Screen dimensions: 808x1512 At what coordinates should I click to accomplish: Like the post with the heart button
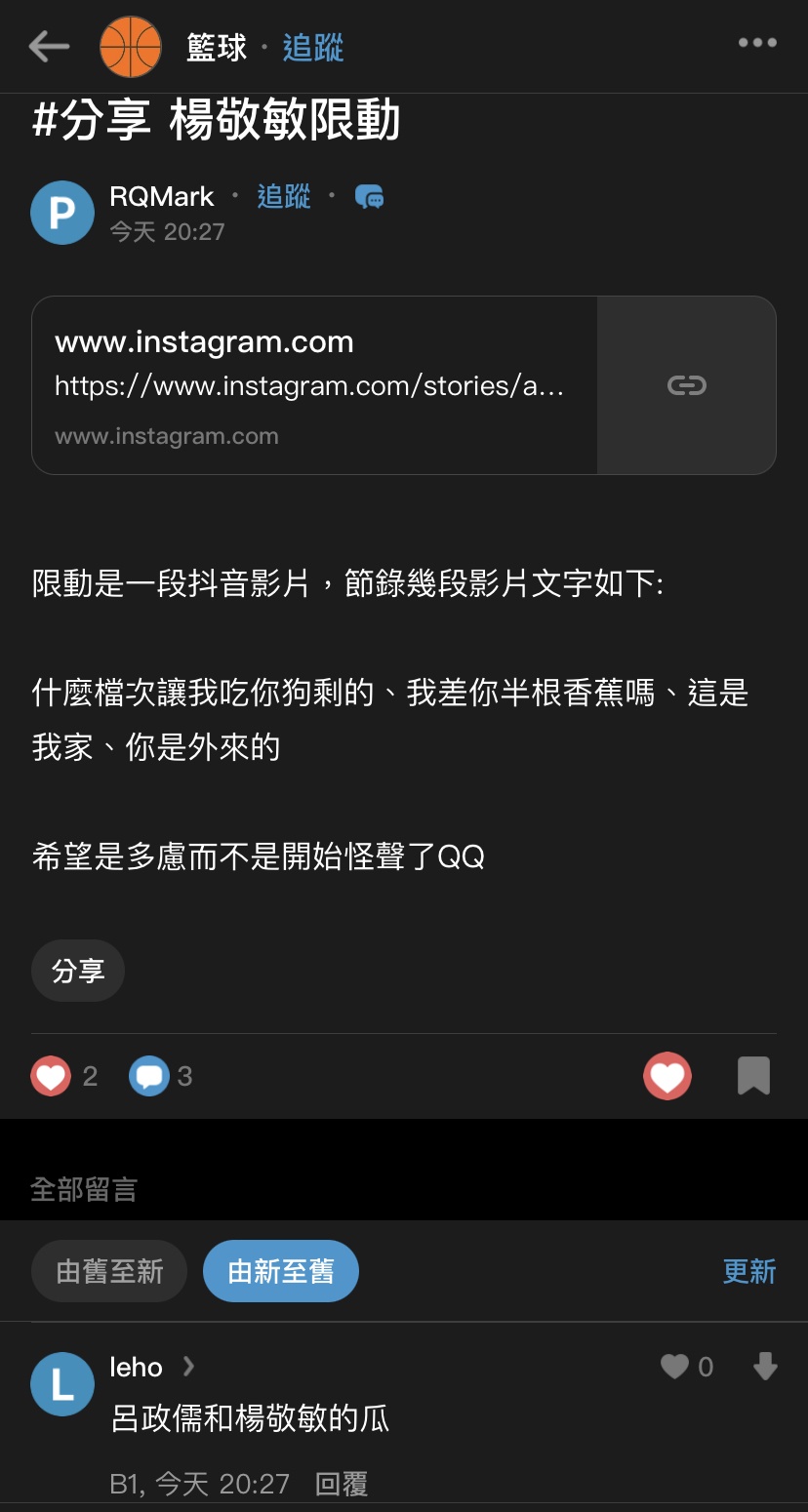(667, 1077)
